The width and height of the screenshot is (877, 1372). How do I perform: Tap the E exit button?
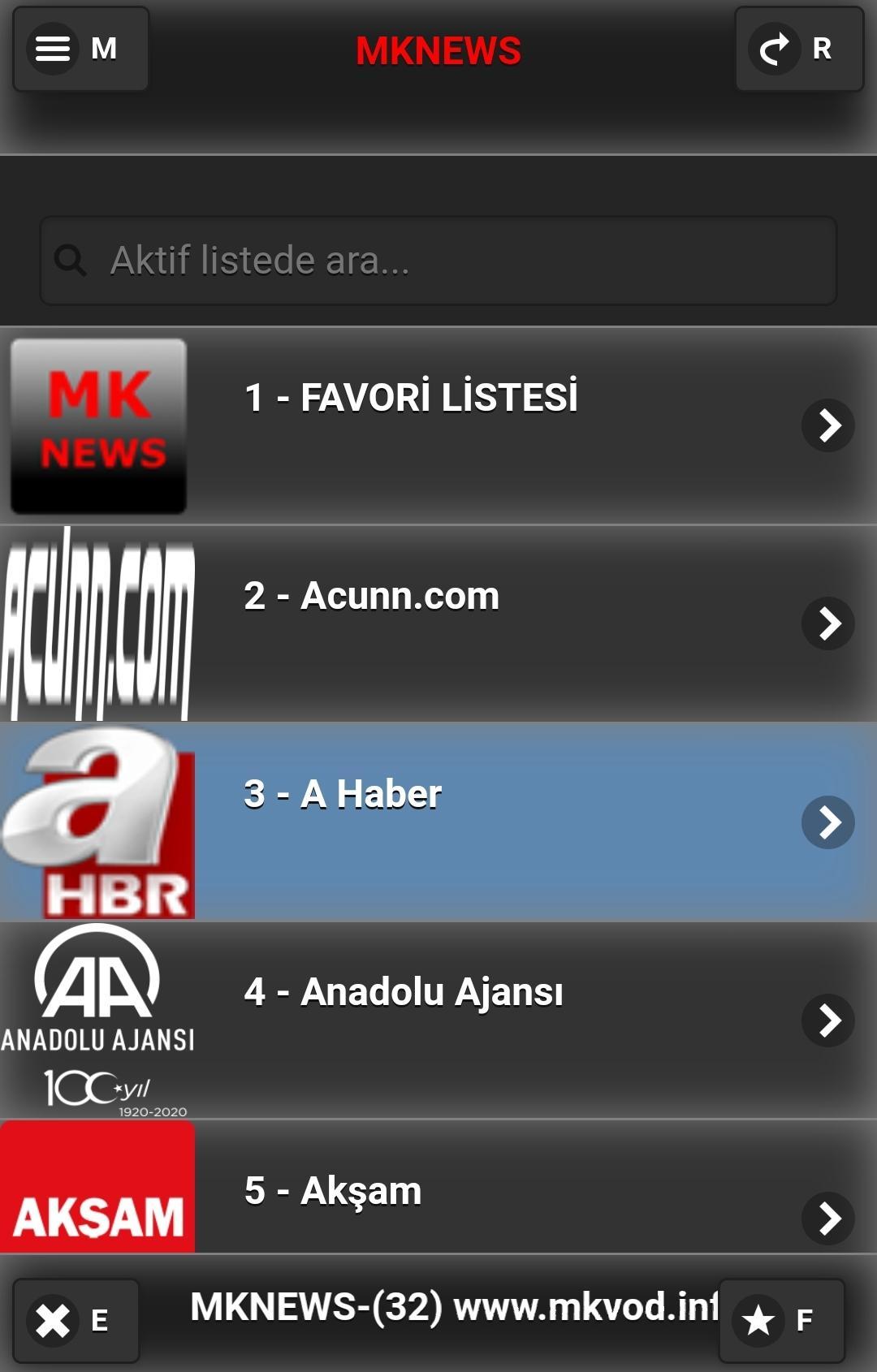(x=76, y=1320)
